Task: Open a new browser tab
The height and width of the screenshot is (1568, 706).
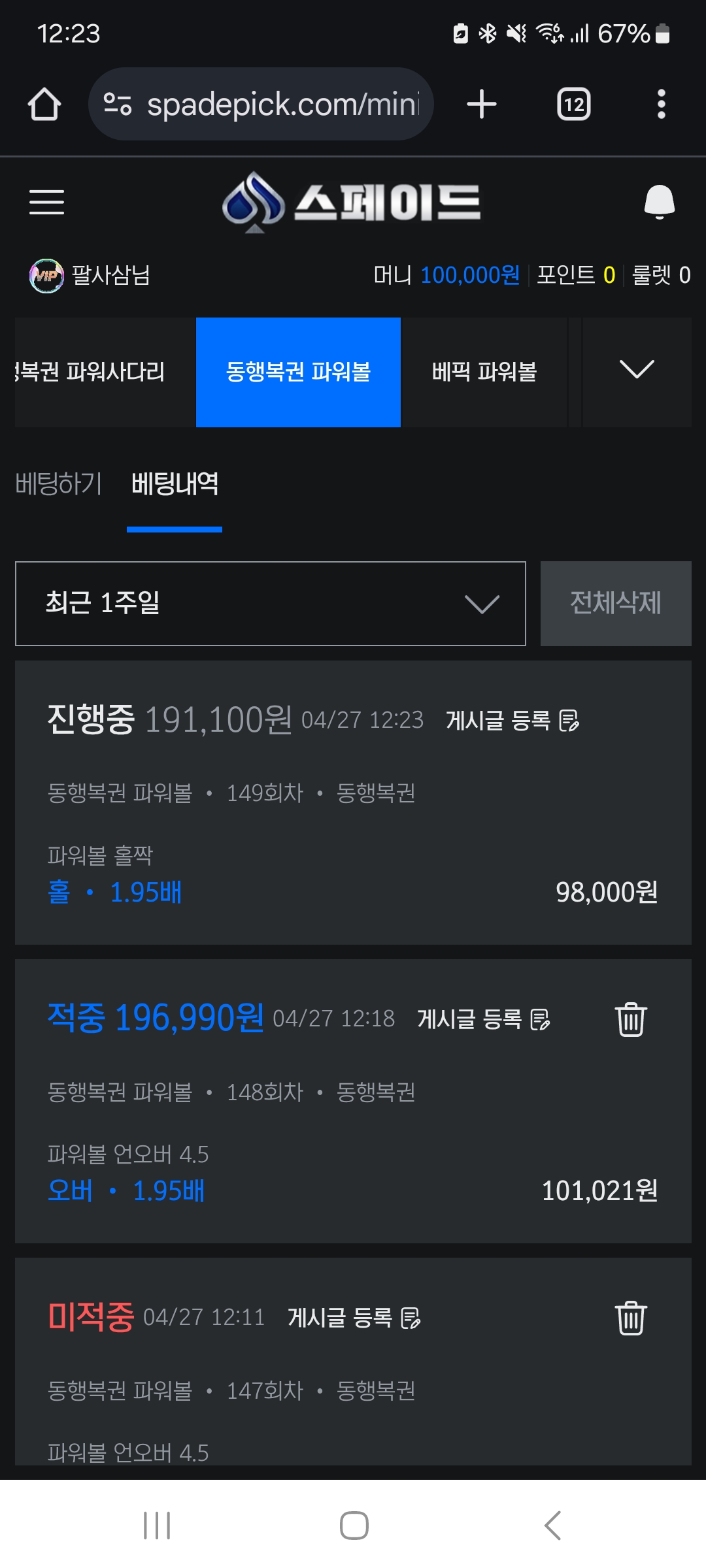Action: point(482,104)
